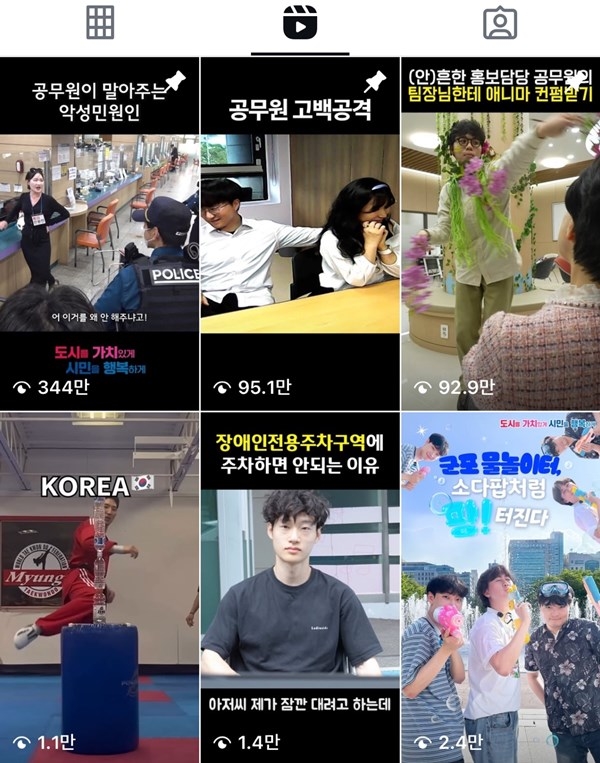Open the tagged photos tab
Screen dimensions: 600x763
[500, 22]
